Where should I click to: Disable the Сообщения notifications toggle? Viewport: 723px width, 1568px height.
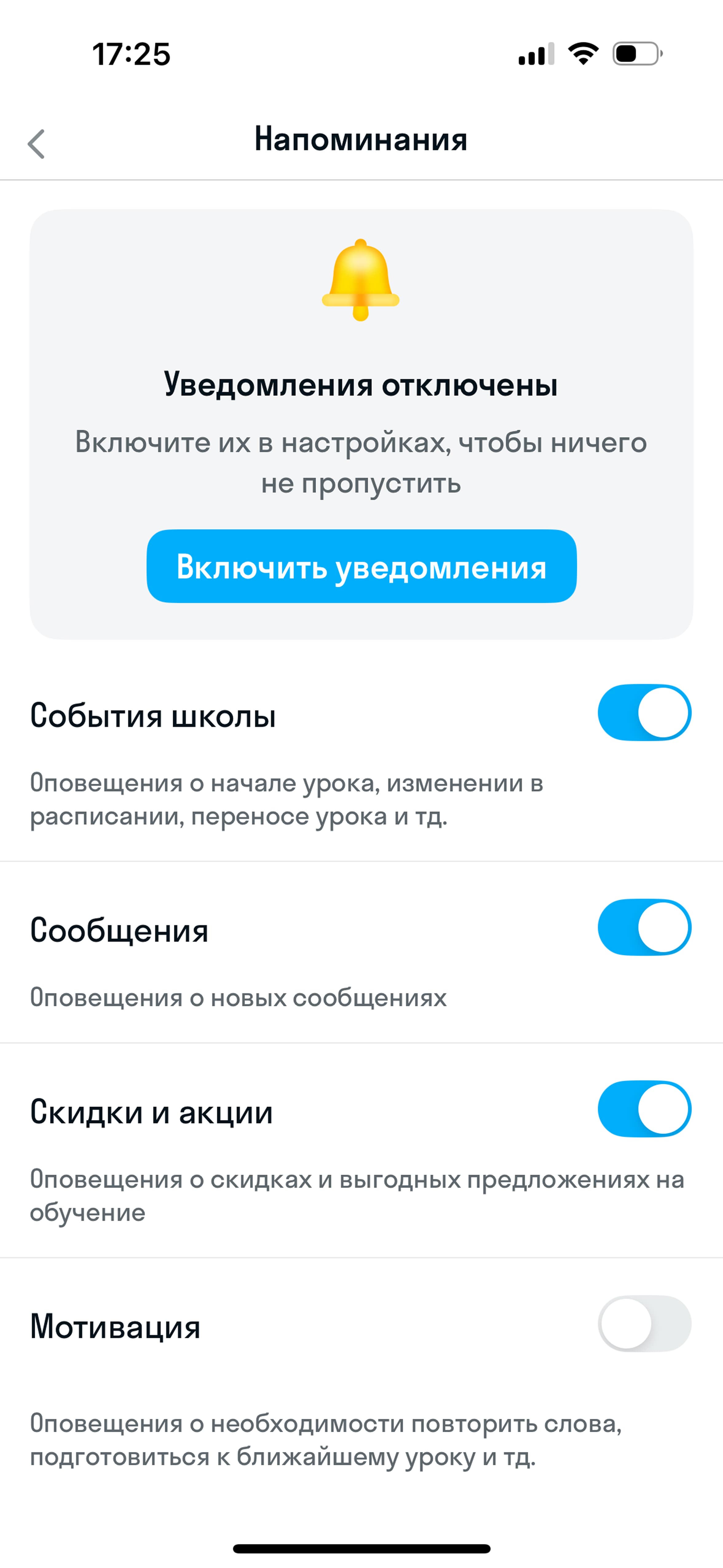[645, 927]
